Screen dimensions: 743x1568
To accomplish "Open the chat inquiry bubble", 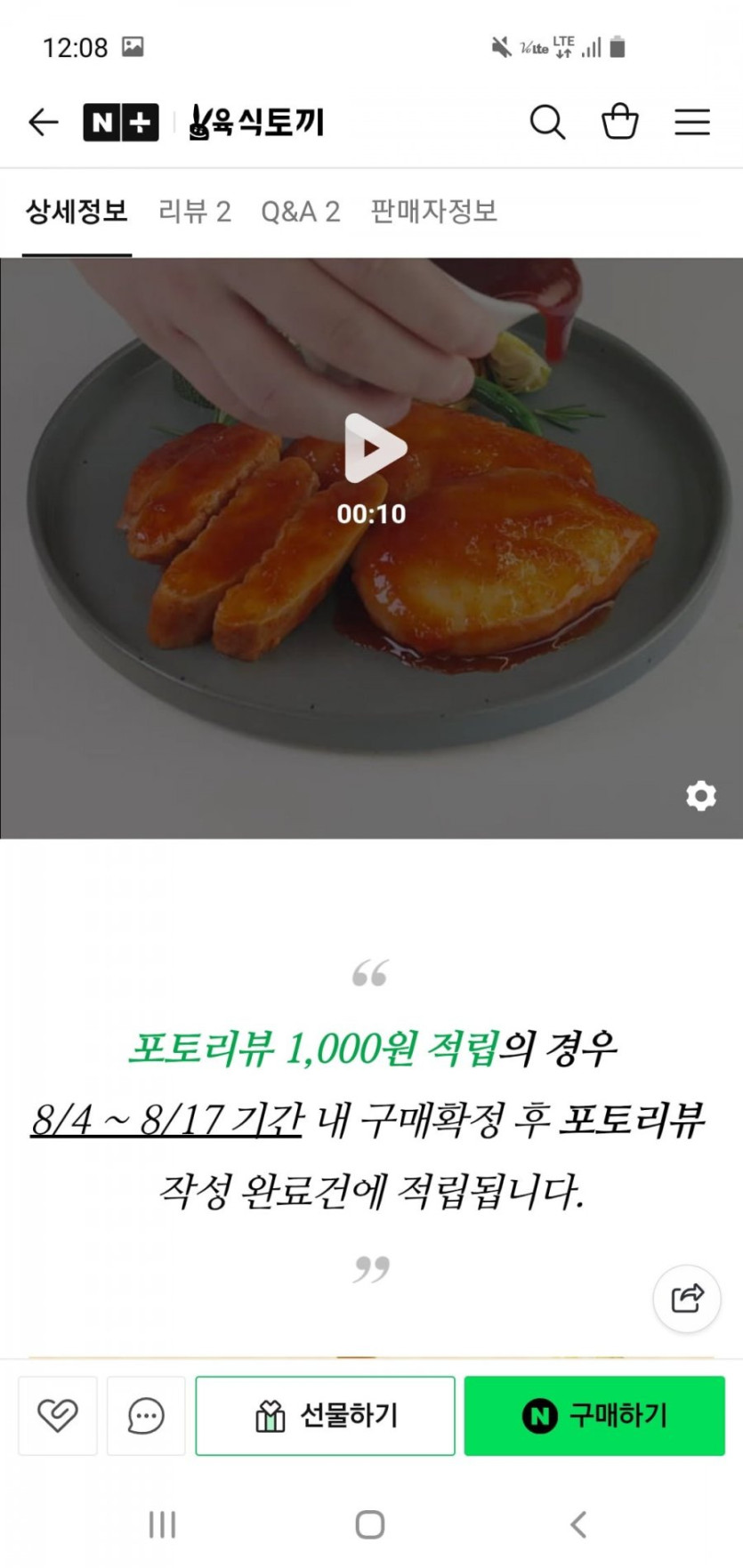I will tap(146, 1415).
